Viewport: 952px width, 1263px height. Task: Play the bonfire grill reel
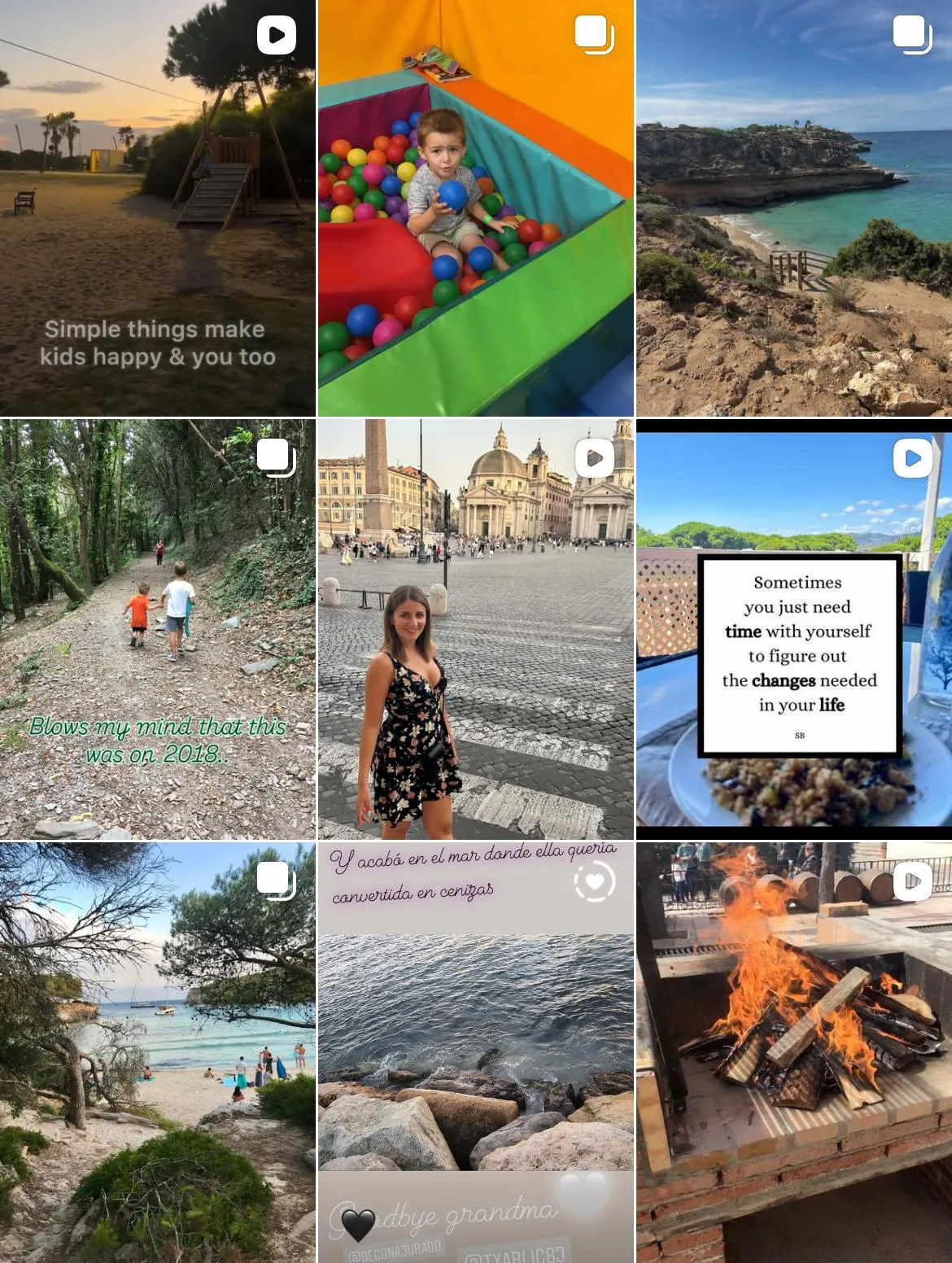point(794,1051)
